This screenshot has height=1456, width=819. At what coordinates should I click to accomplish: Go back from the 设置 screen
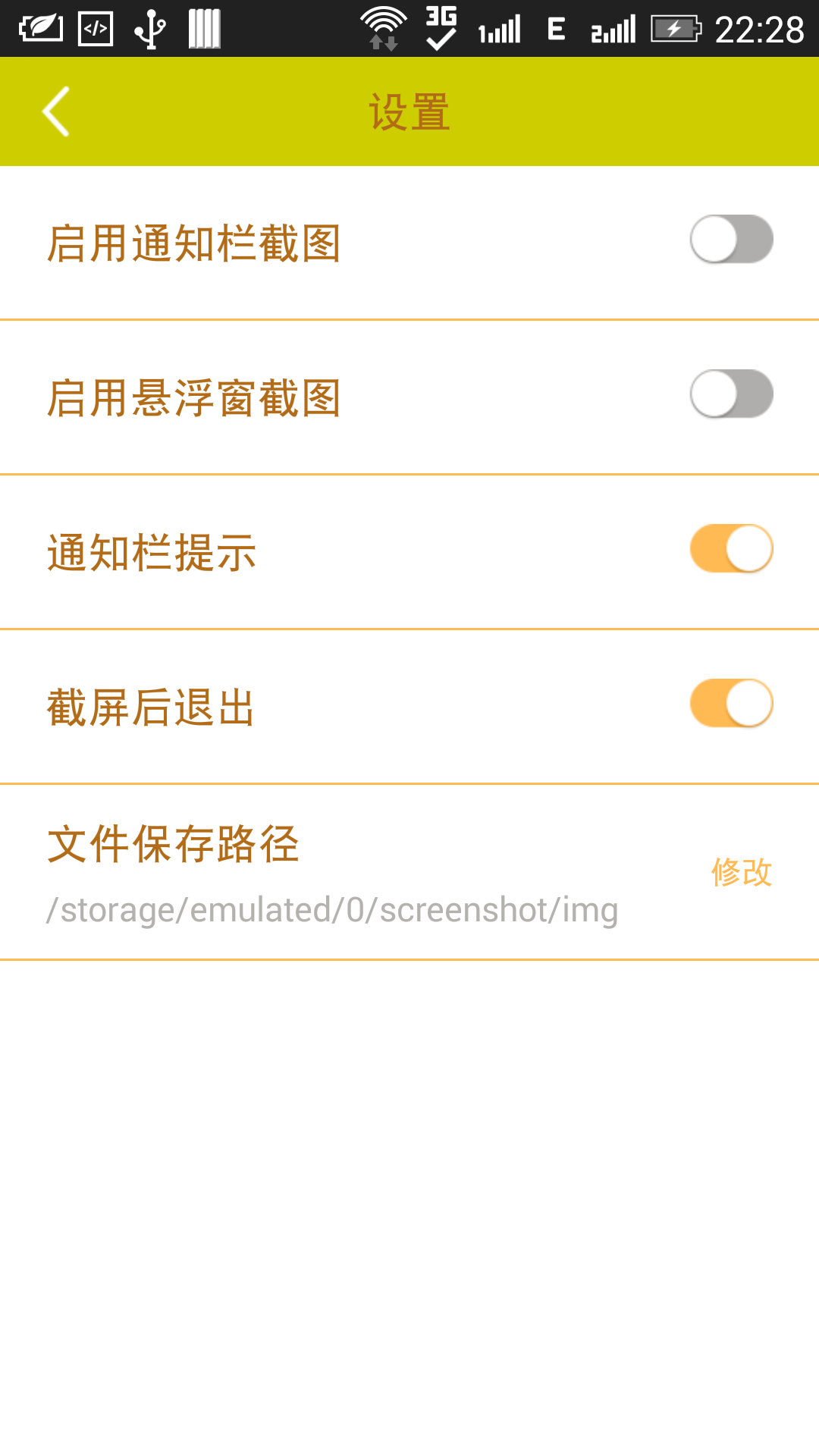56,111
